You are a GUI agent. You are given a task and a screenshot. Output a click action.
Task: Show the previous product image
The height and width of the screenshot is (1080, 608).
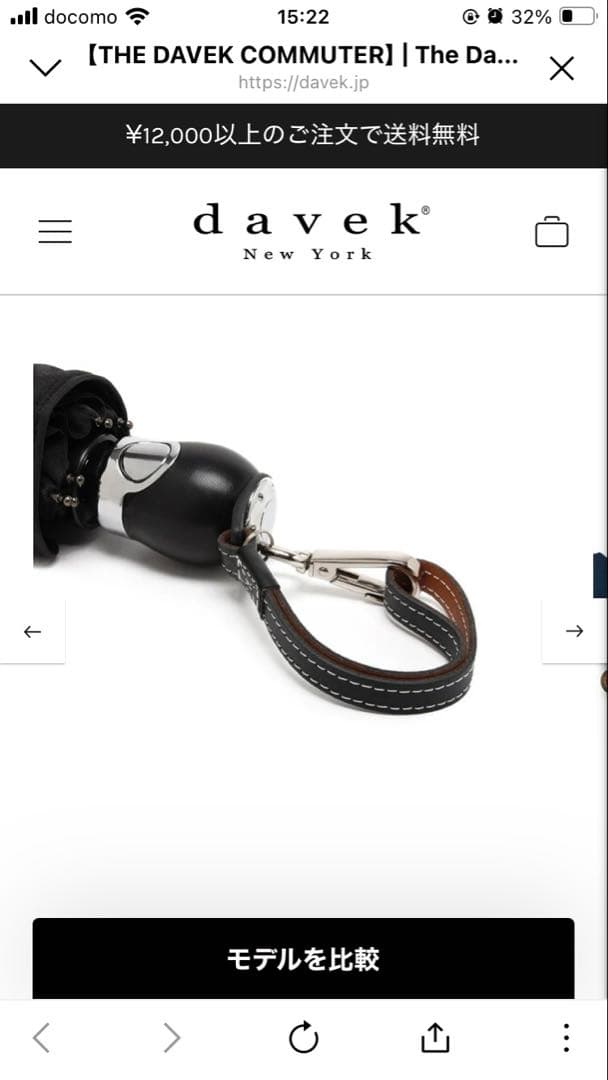tap(32, 631)
